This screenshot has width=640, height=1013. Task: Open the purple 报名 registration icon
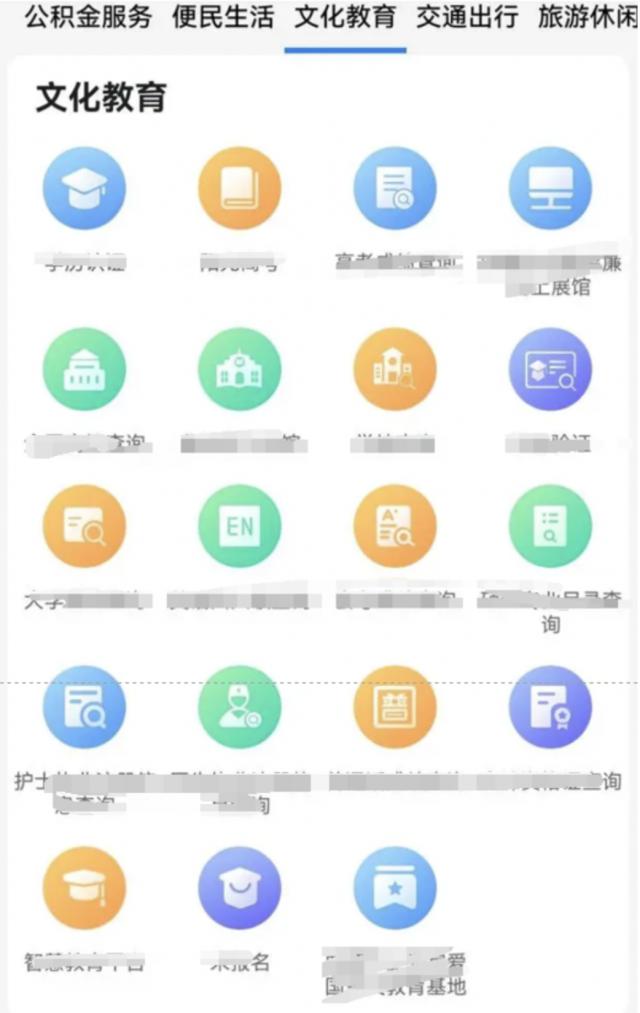240,888
